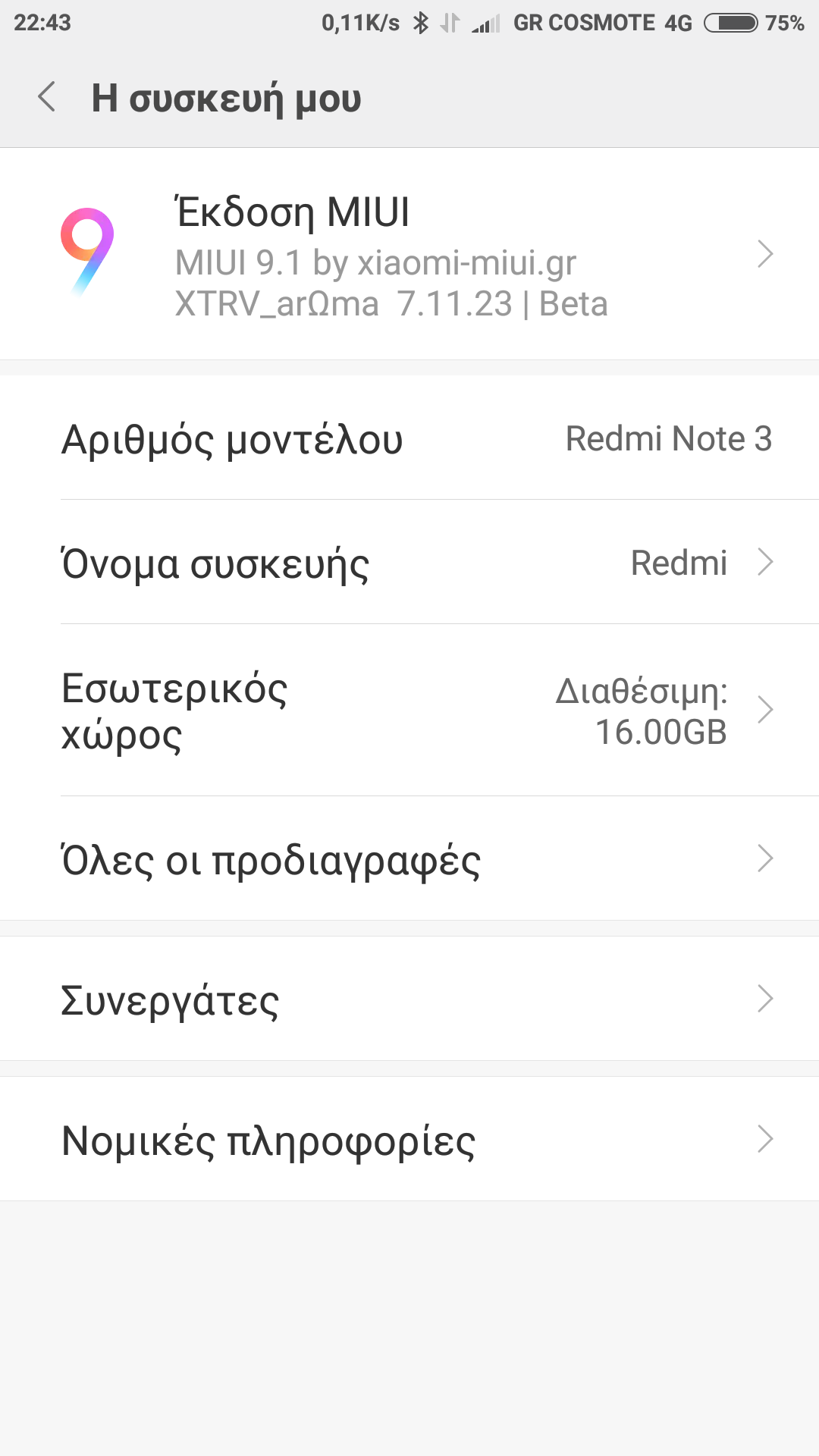View Όλες οι προδιαγραφές
This screenshot has width=819, height=1456.
(x=409, y=859)
